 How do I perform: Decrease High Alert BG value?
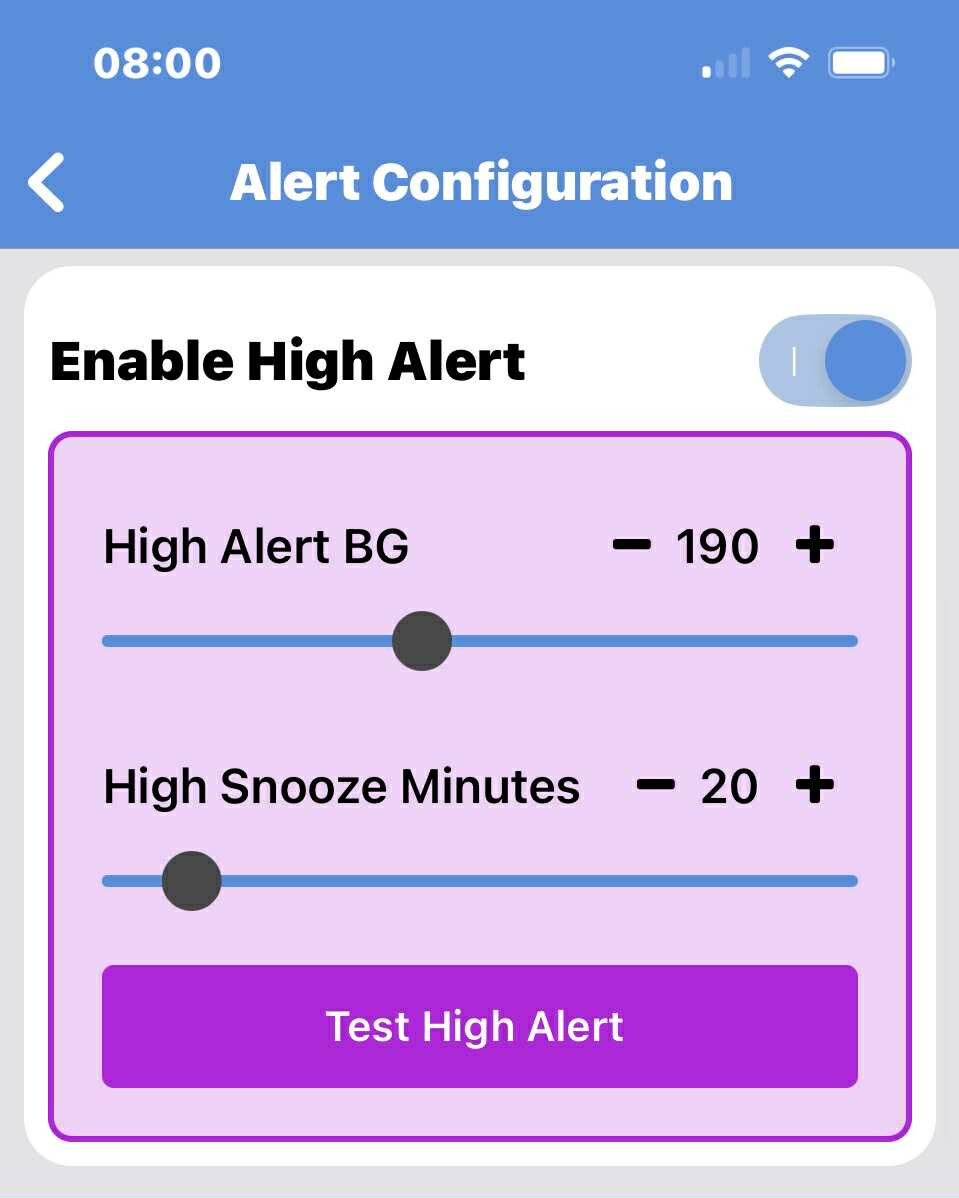click(631, 546)
